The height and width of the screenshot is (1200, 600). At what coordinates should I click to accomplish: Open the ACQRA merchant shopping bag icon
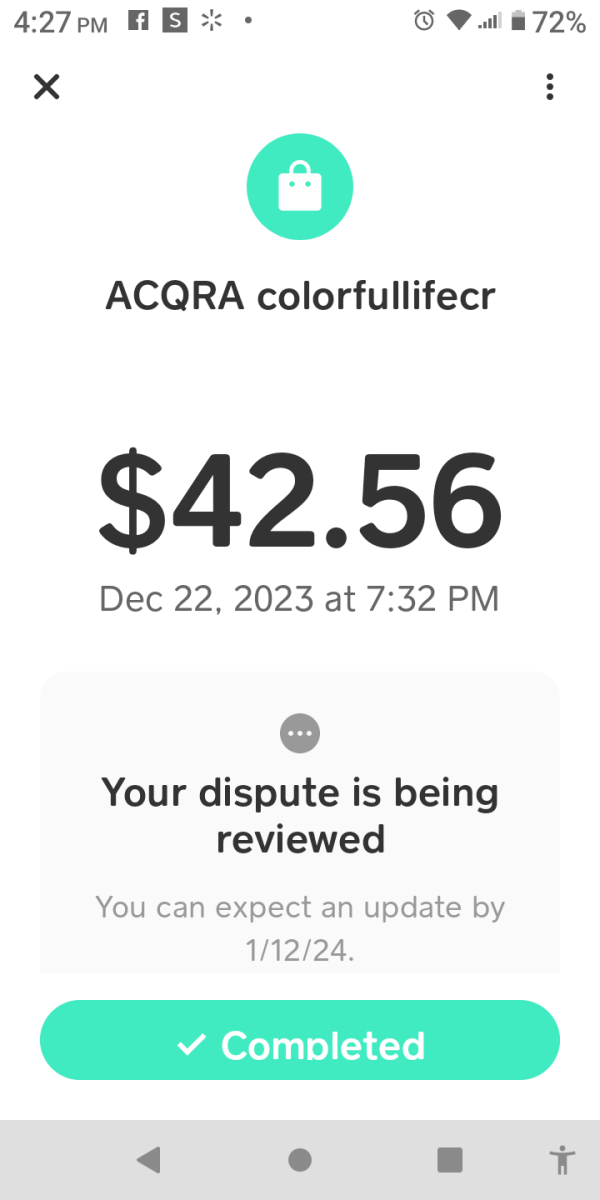[300, 187]
